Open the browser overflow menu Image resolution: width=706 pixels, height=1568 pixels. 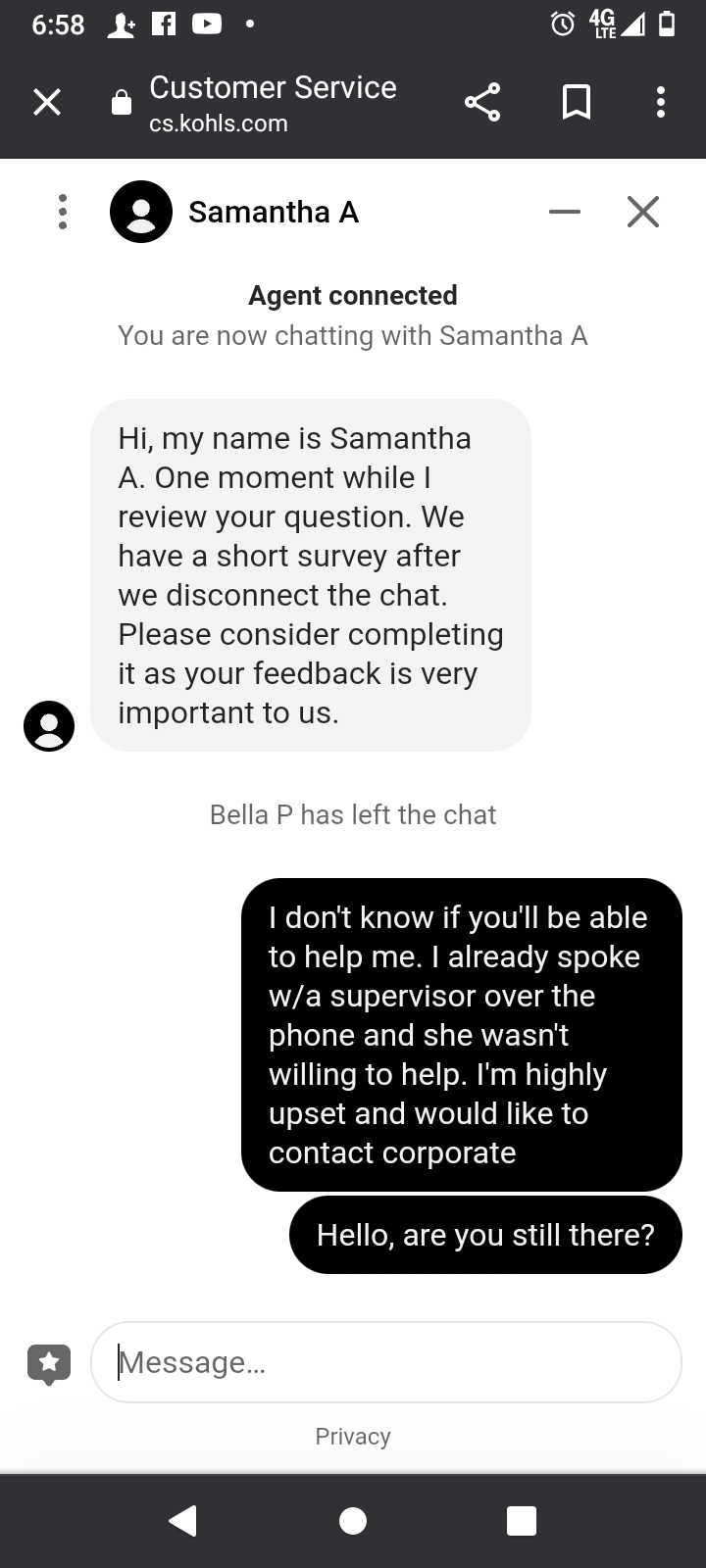(x=659, y=102)
